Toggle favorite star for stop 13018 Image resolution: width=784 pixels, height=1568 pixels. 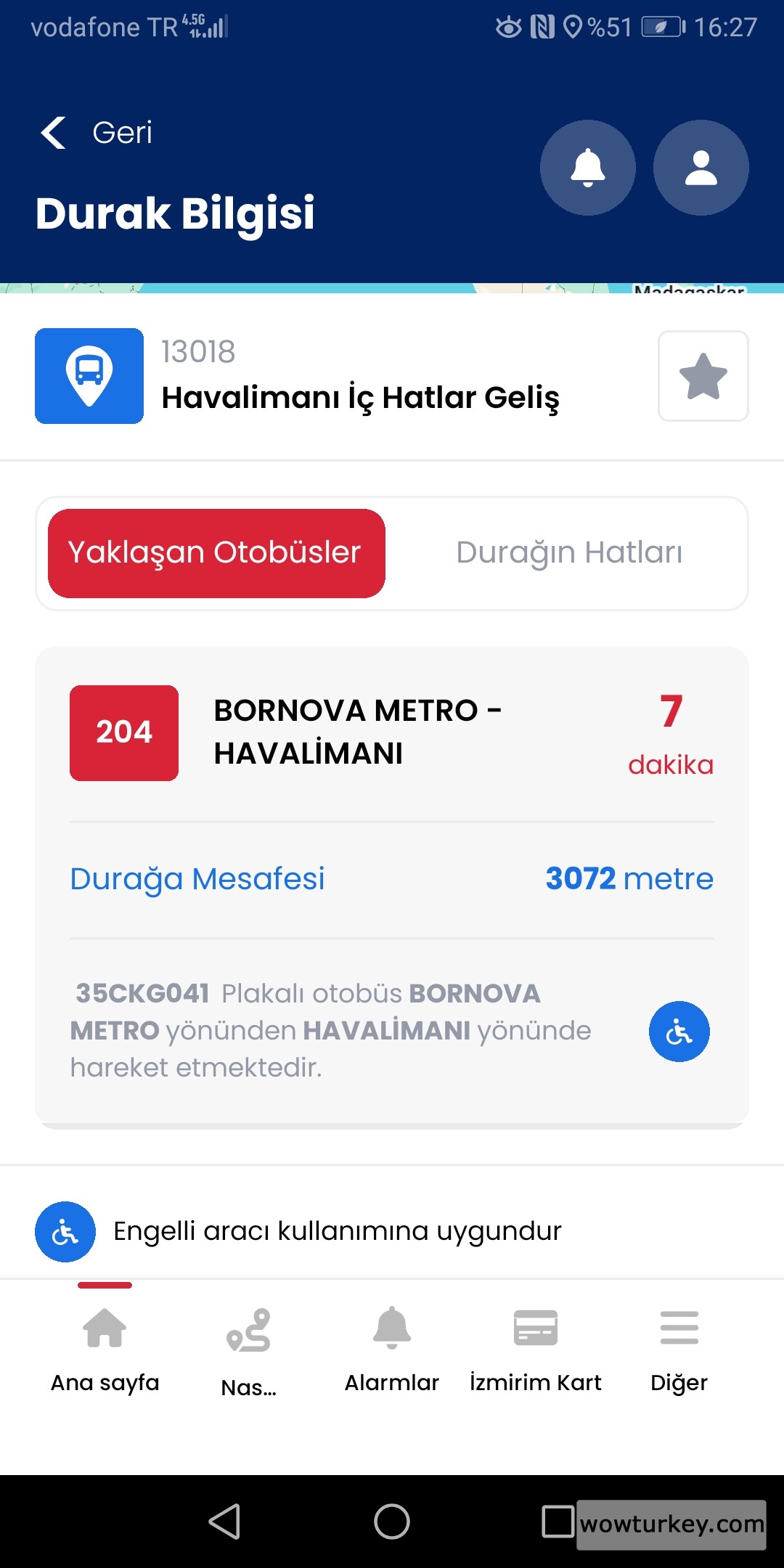coord(703,375)
